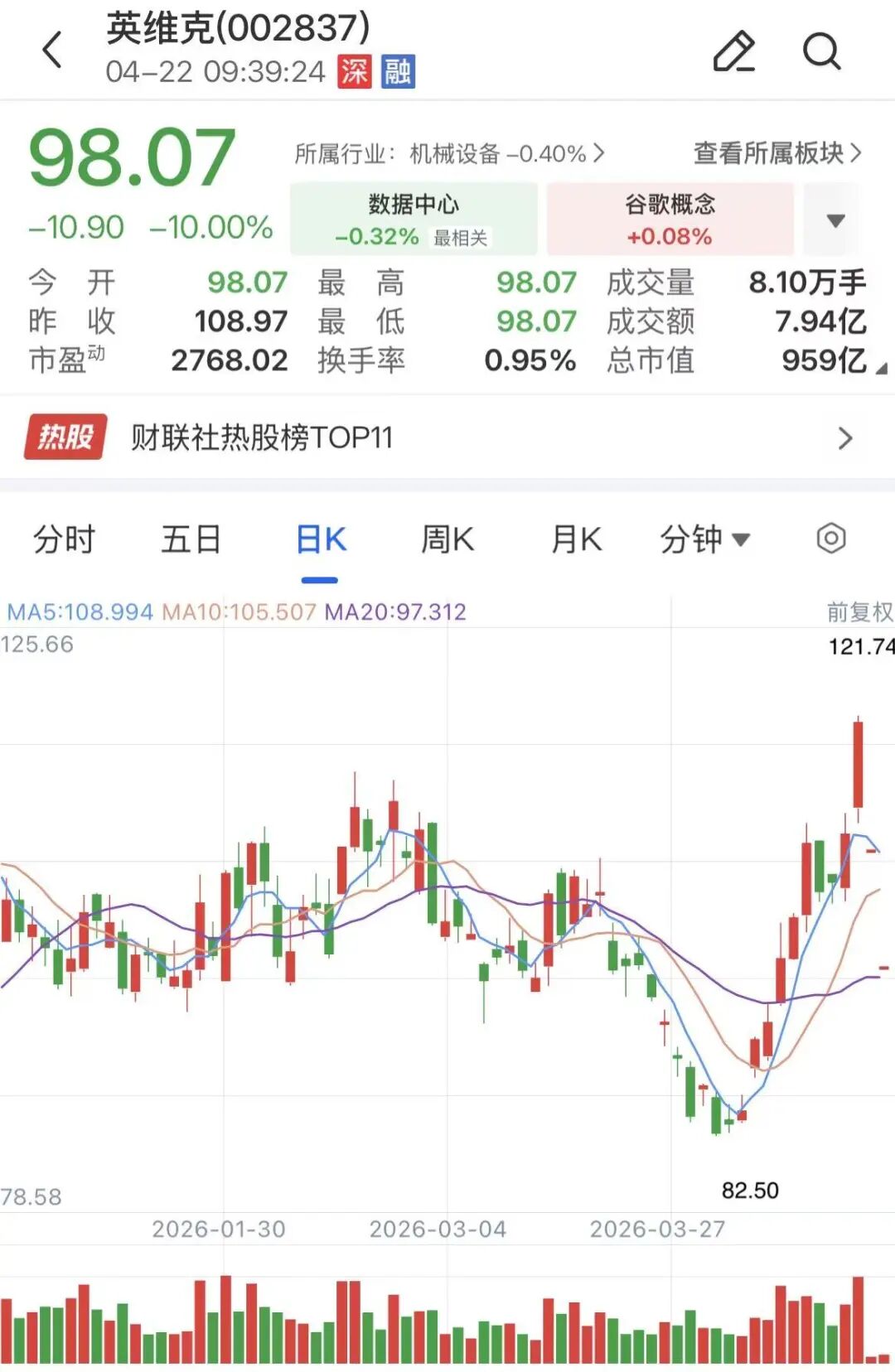Open the 谷歌概念 sector chip
The image size is (895, 1372).
coord(670,220)
